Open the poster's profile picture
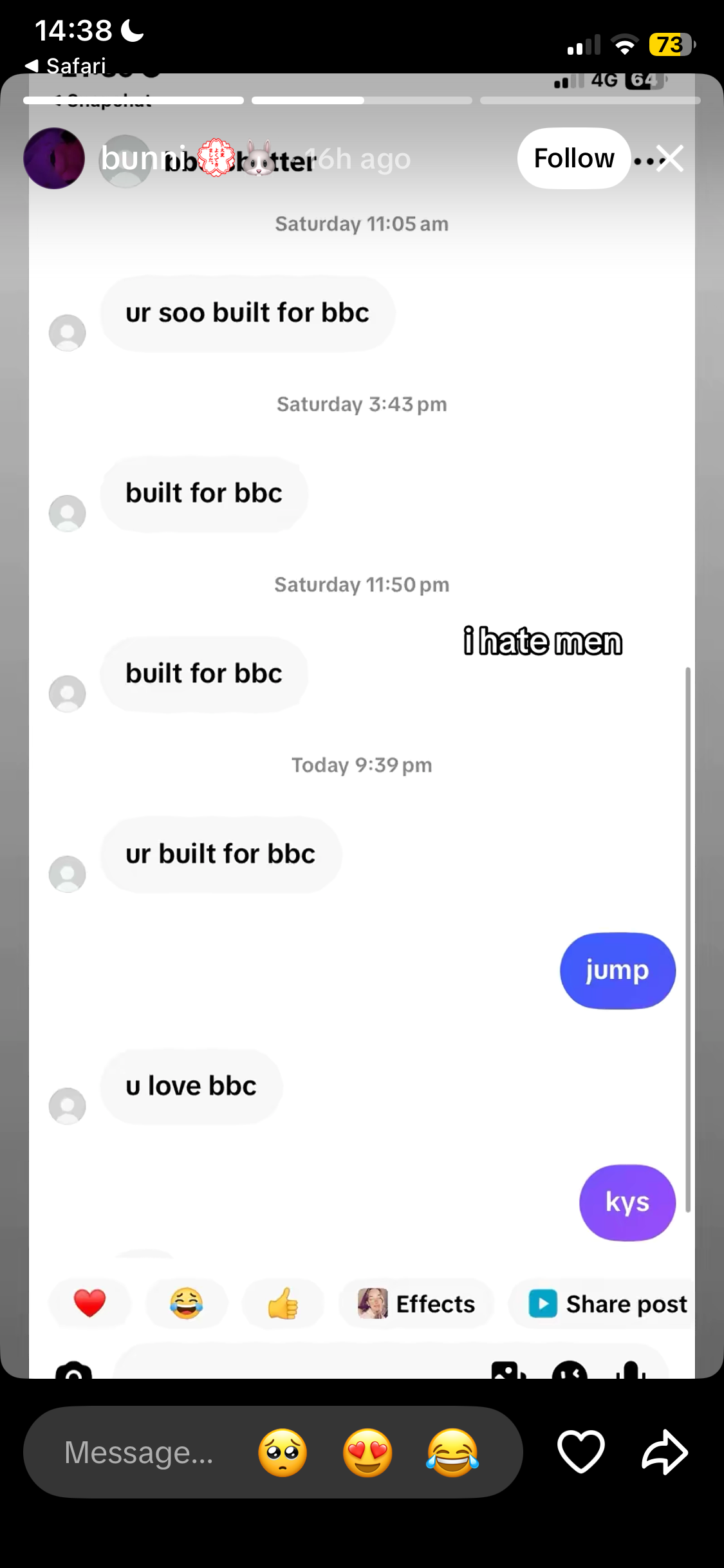 coord(54,158)
